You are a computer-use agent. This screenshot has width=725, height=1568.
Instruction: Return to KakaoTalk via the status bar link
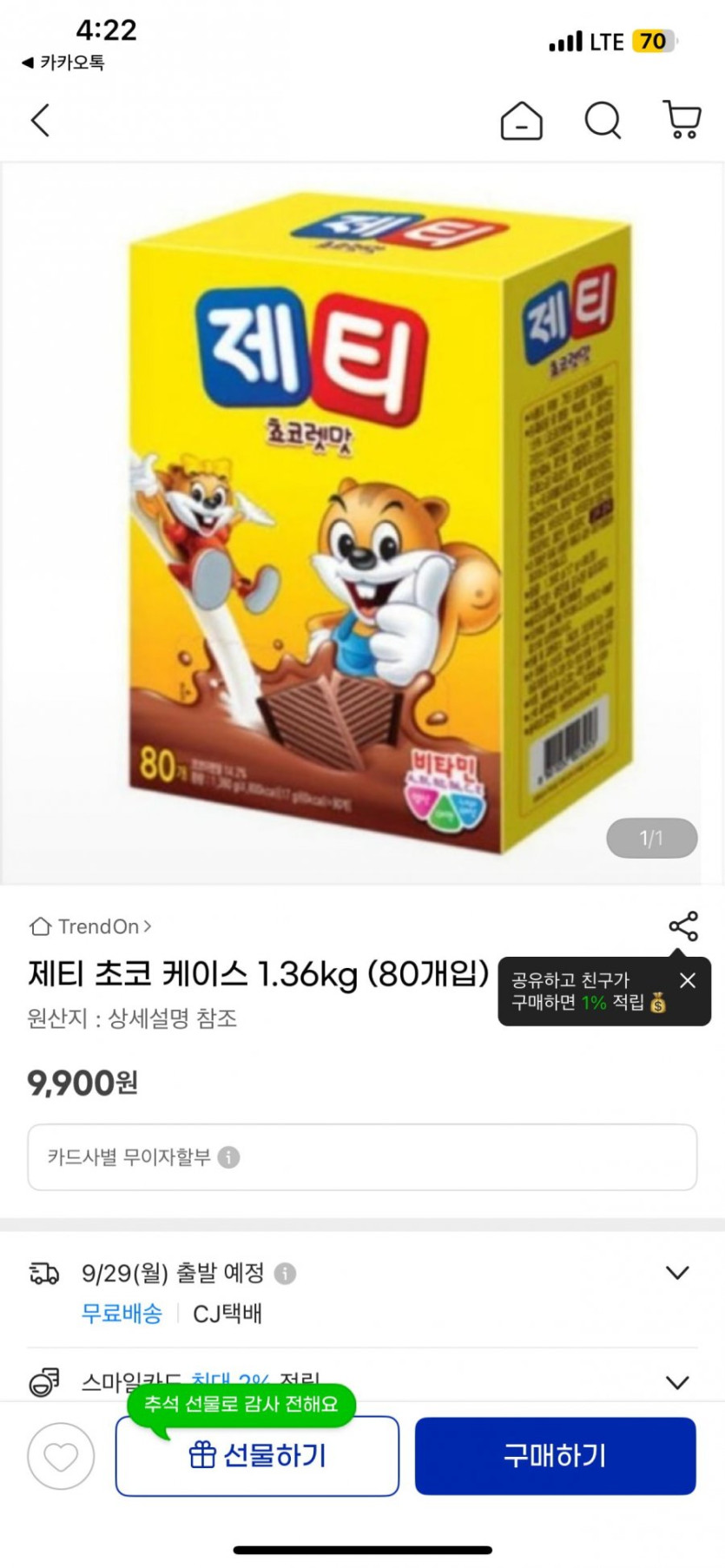(63, 63)
